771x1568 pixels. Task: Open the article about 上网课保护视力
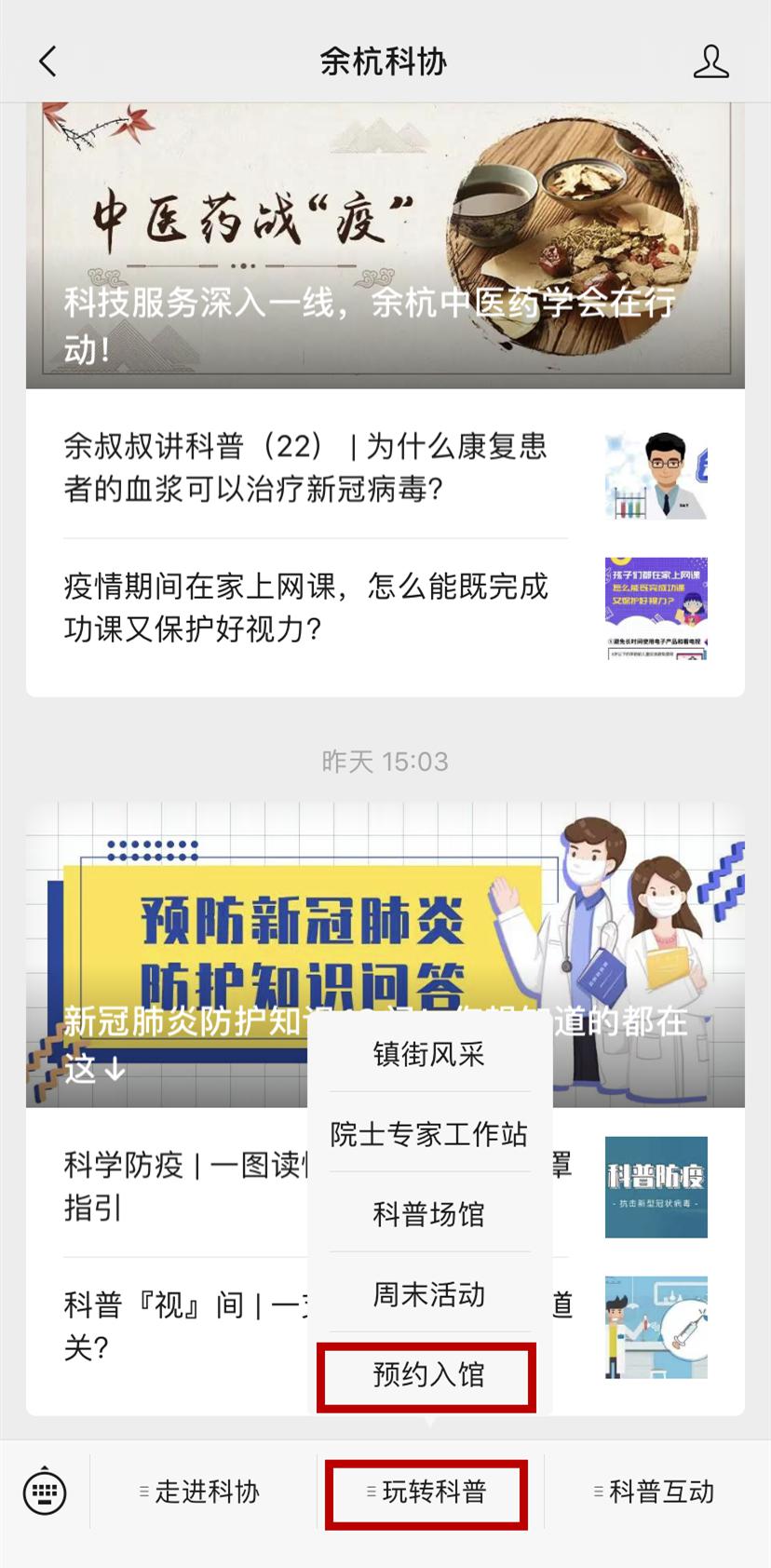pos(385,609)
